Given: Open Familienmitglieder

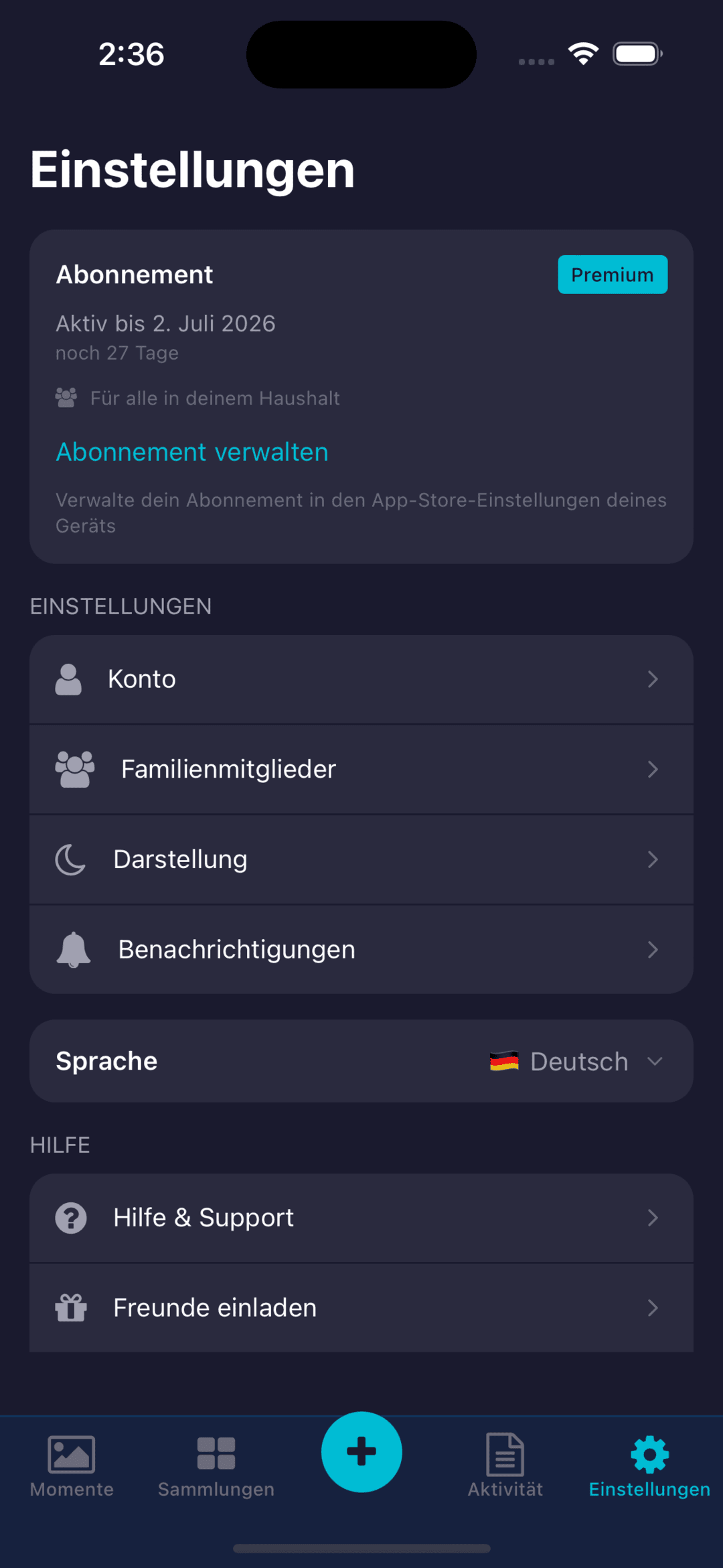Looking at the screenshot, I should 361,770.
